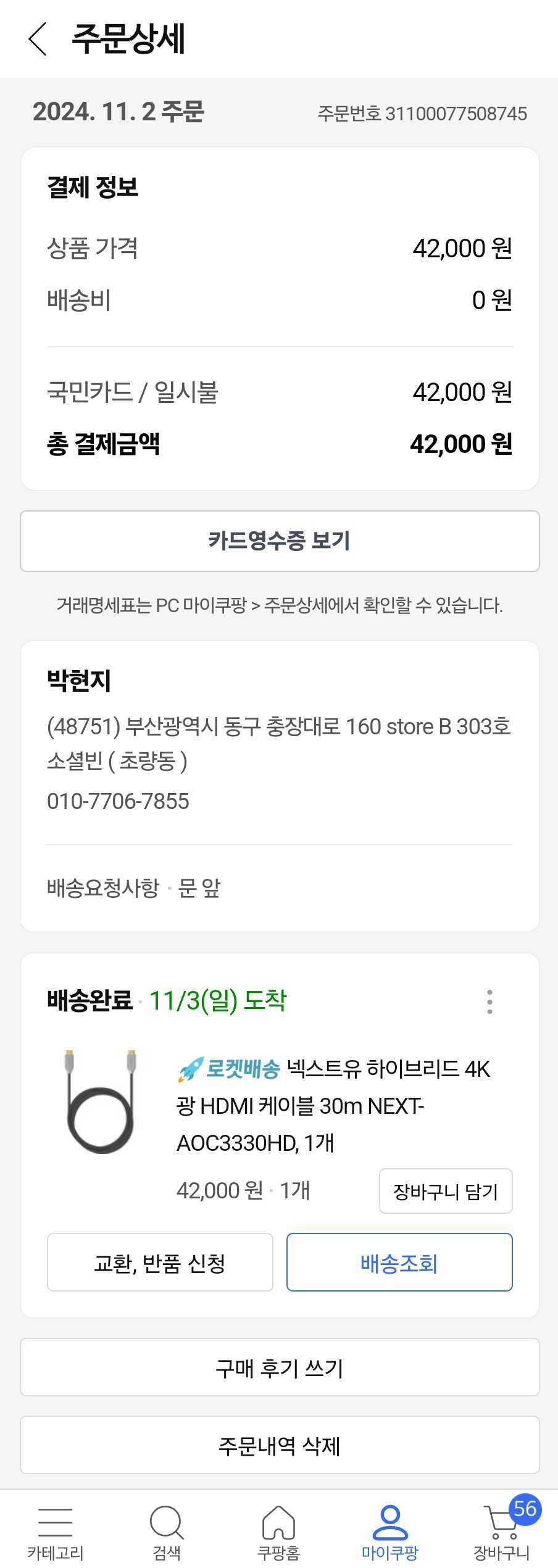Open the three-dot menu for the delivered item

coord(489,1002)
